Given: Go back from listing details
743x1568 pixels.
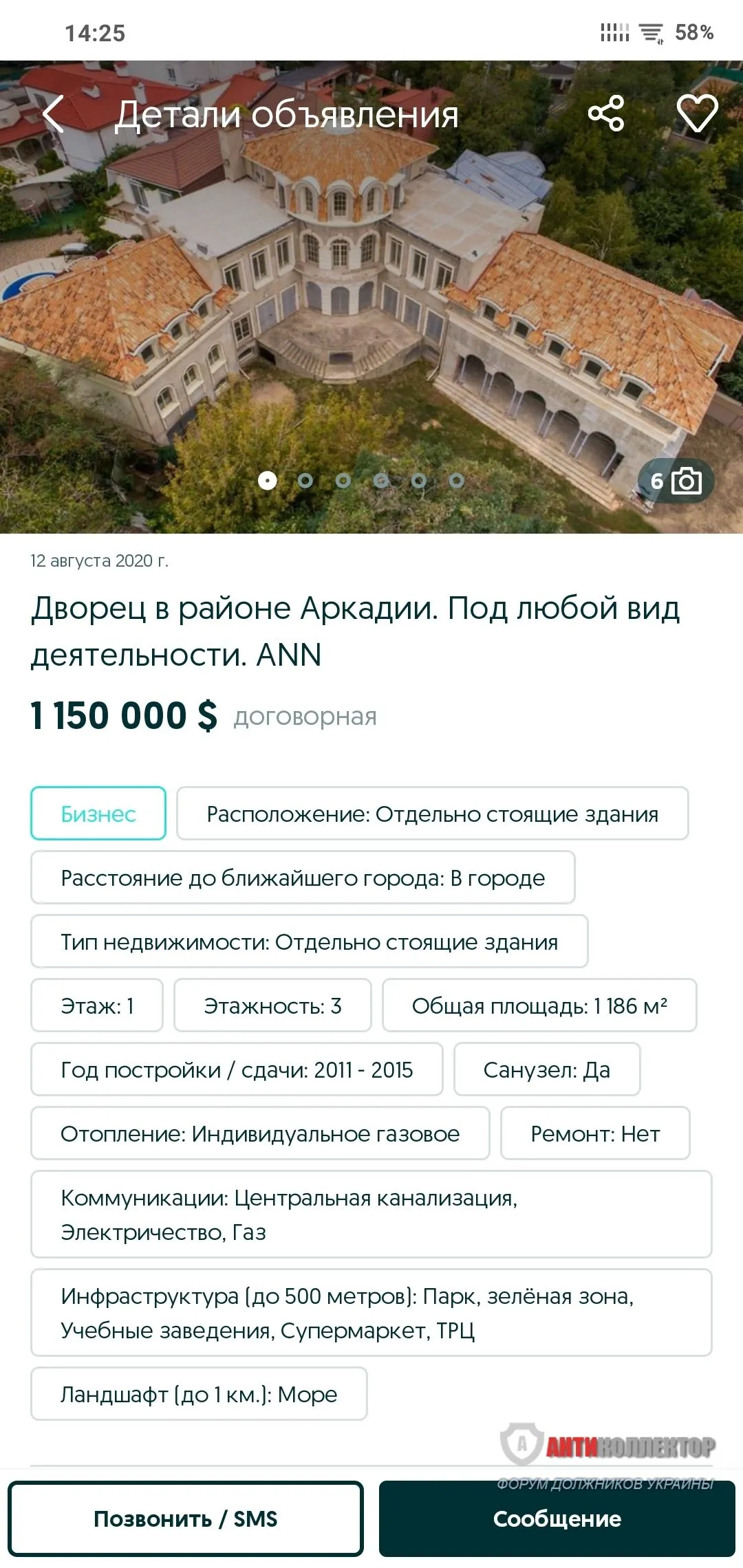Looking at the screenshot, I should 54,114.
